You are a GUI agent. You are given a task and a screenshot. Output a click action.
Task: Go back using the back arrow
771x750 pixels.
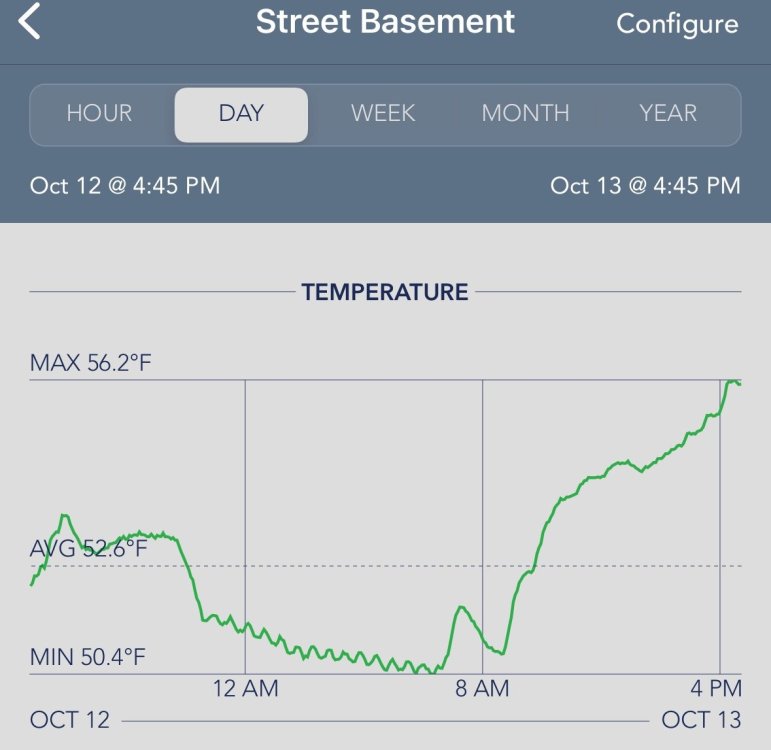[30, 22]
